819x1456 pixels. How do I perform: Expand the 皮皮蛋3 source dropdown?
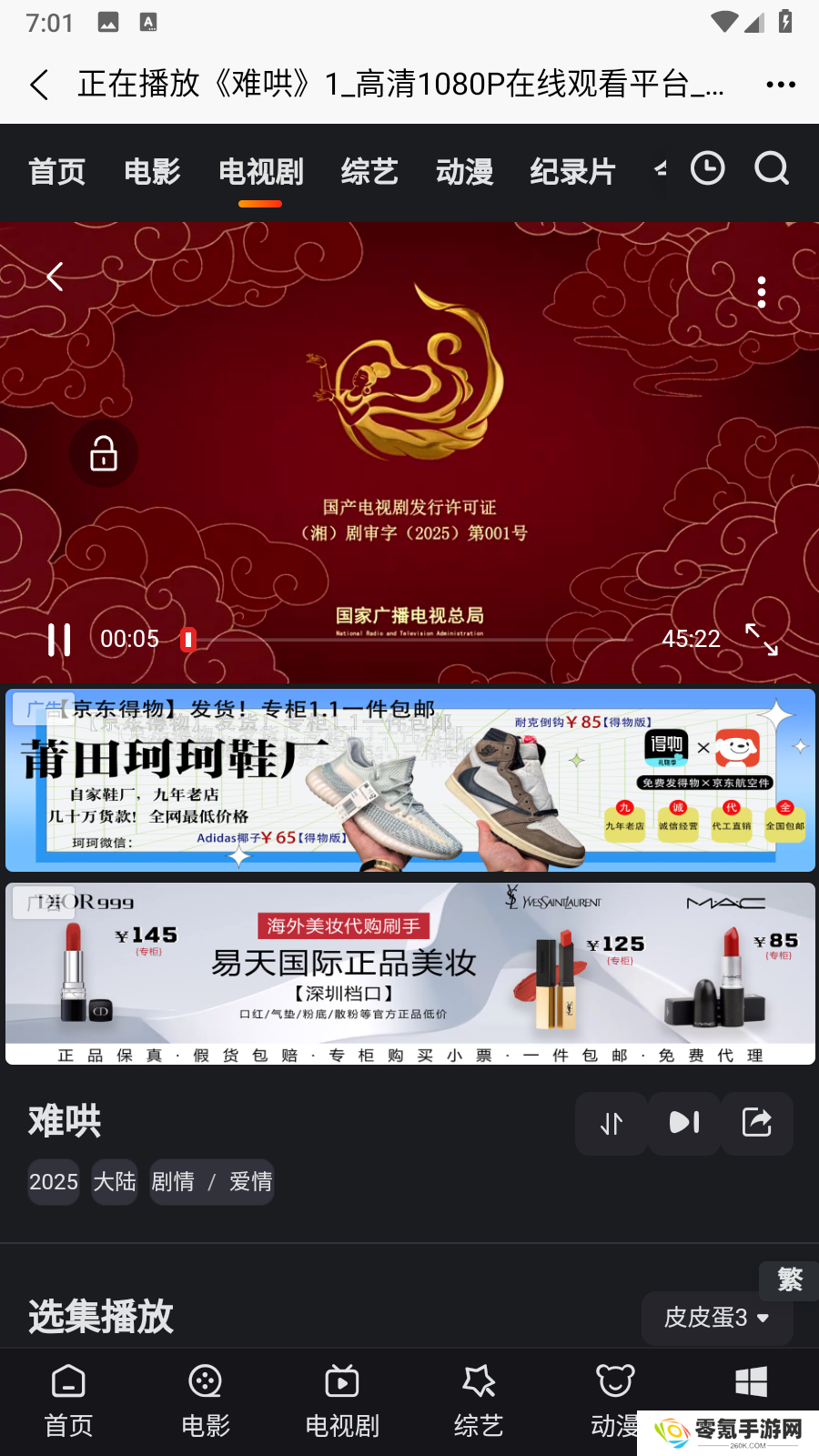click(x=716, y=1318)
